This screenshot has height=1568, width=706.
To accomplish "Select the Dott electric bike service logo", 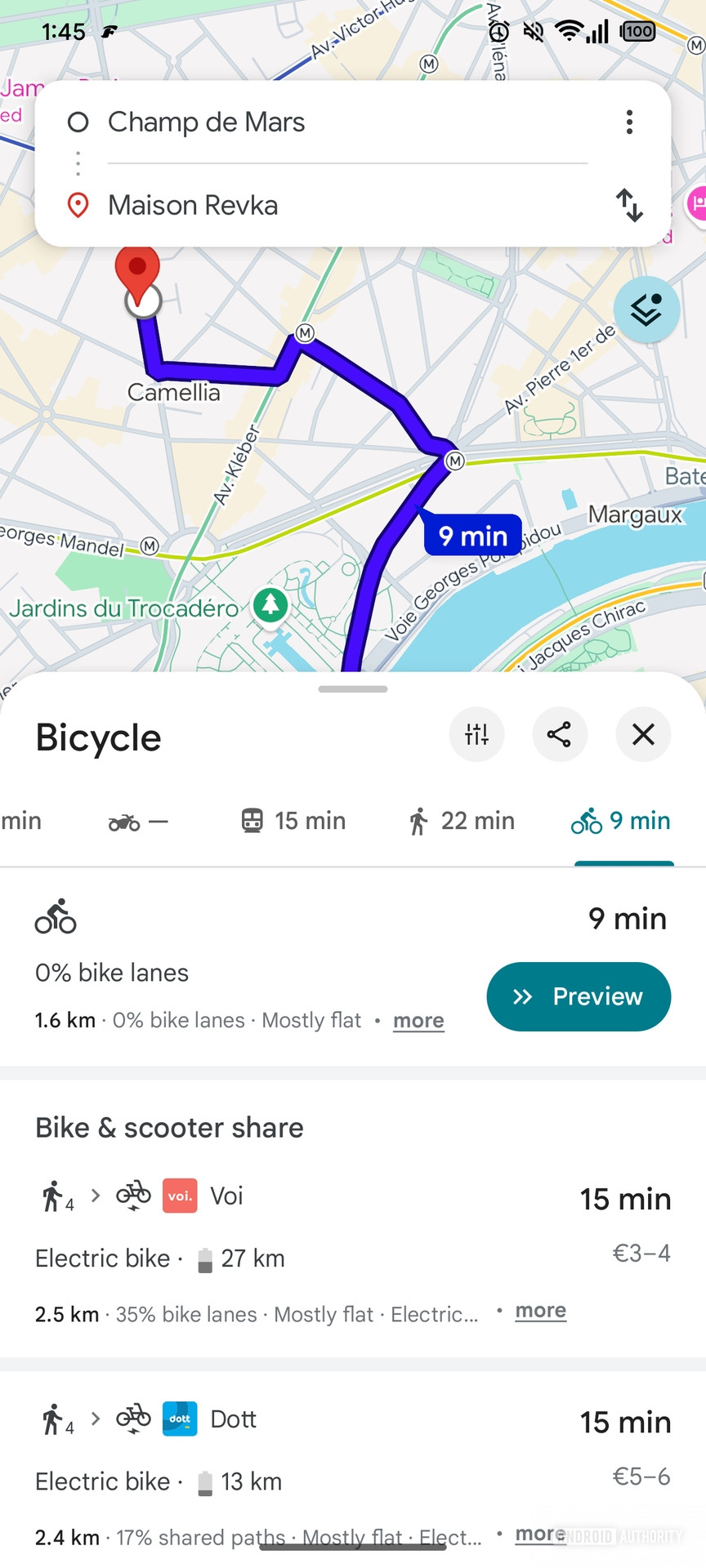I will [179, 1419].
